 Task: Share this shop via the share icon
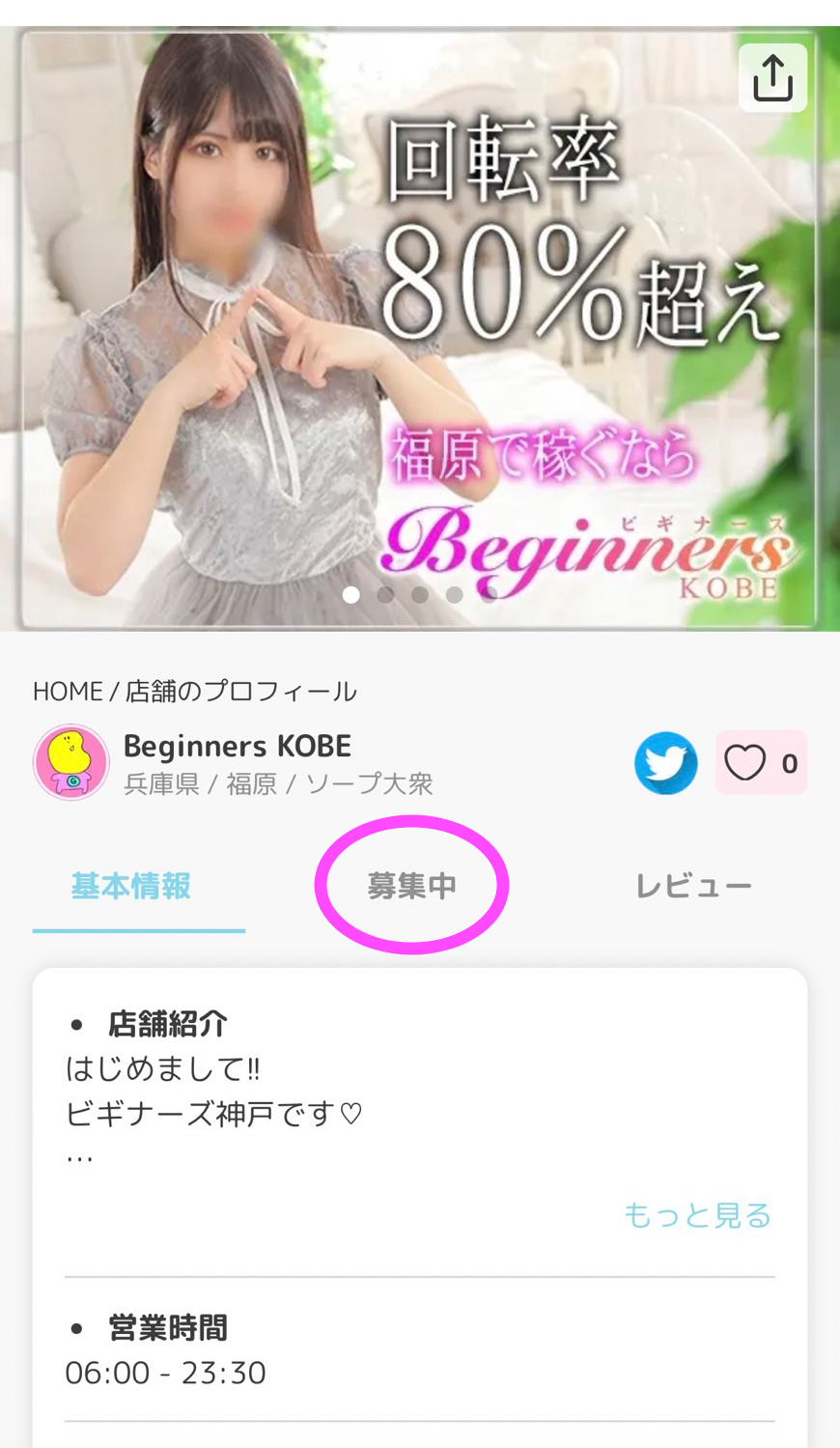point(772,77)
